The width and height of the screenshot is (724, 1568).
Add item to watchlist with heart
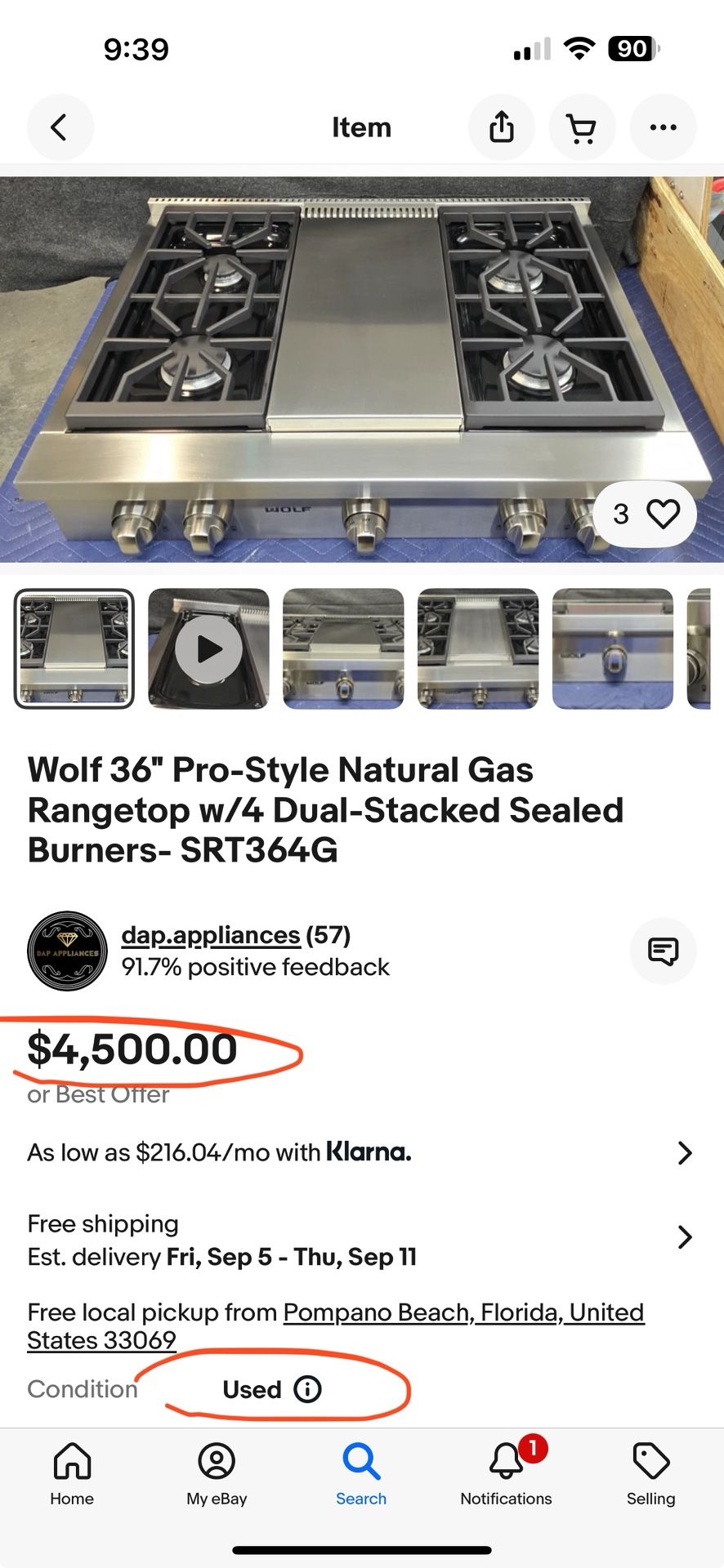click(x=663, y=514)
